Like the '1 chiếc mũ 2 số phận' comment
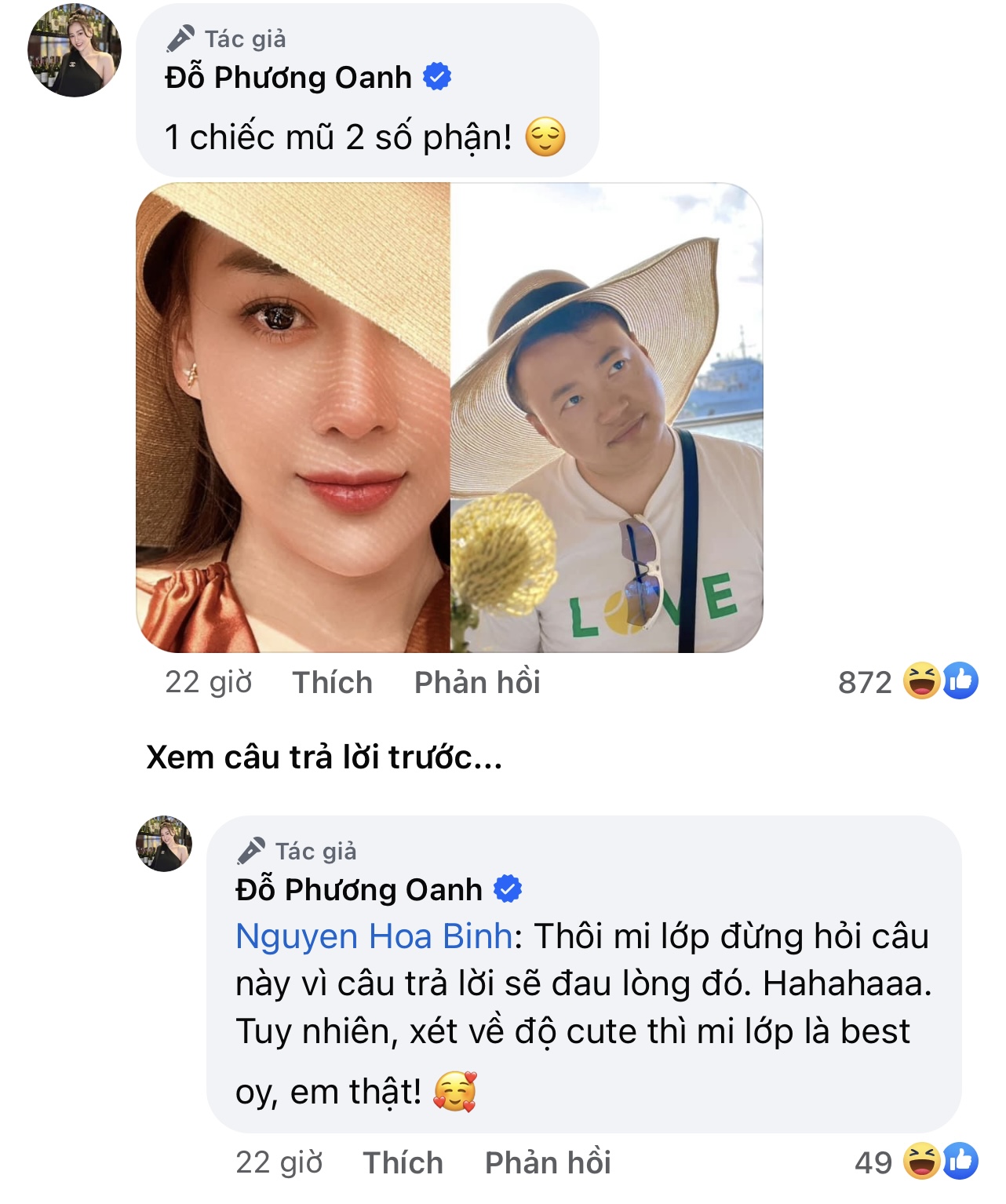 click(x=332, y=683)
